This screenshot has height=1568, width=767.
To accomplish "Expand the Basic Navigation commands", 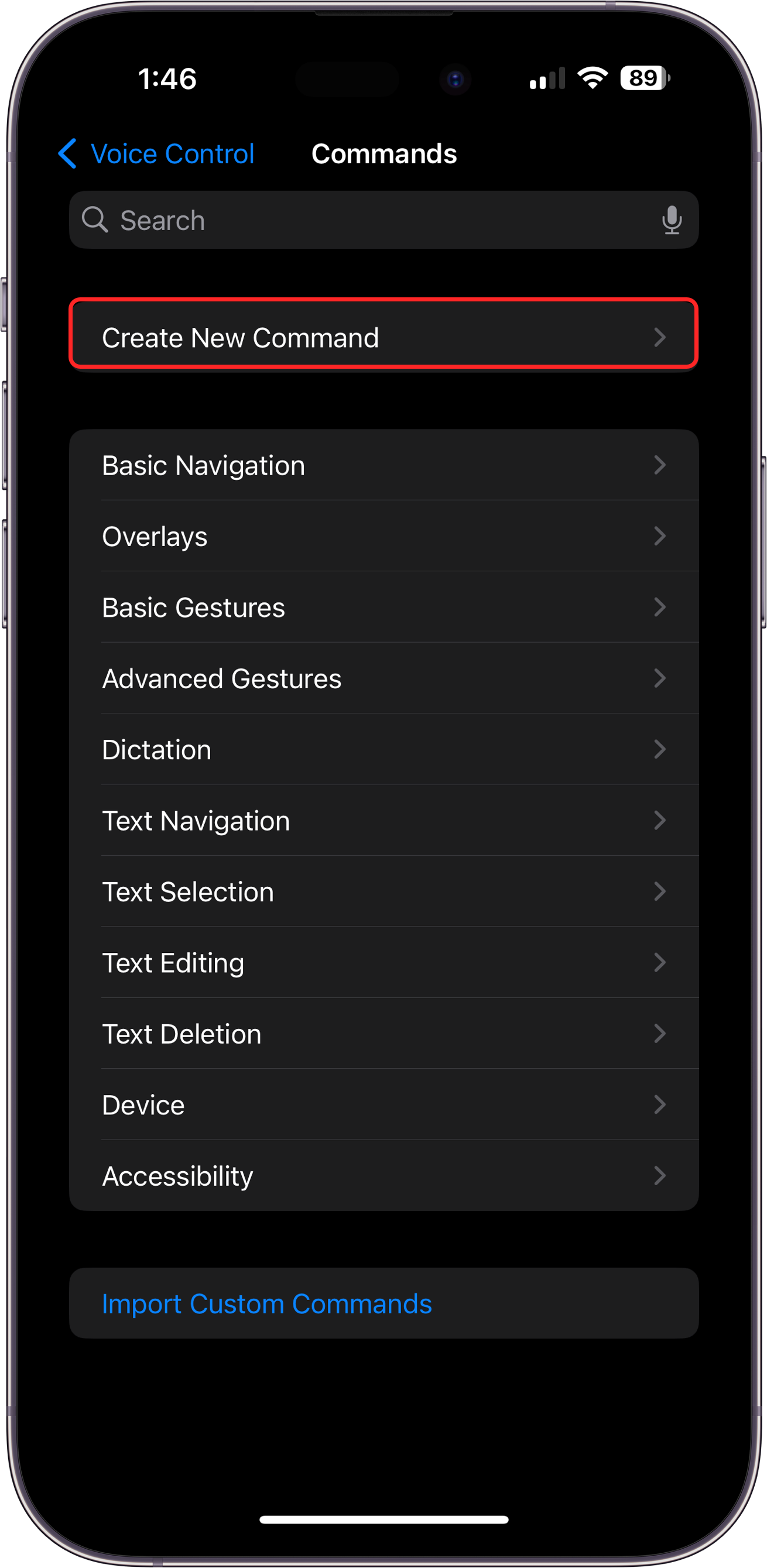I will tap(383, 465).
